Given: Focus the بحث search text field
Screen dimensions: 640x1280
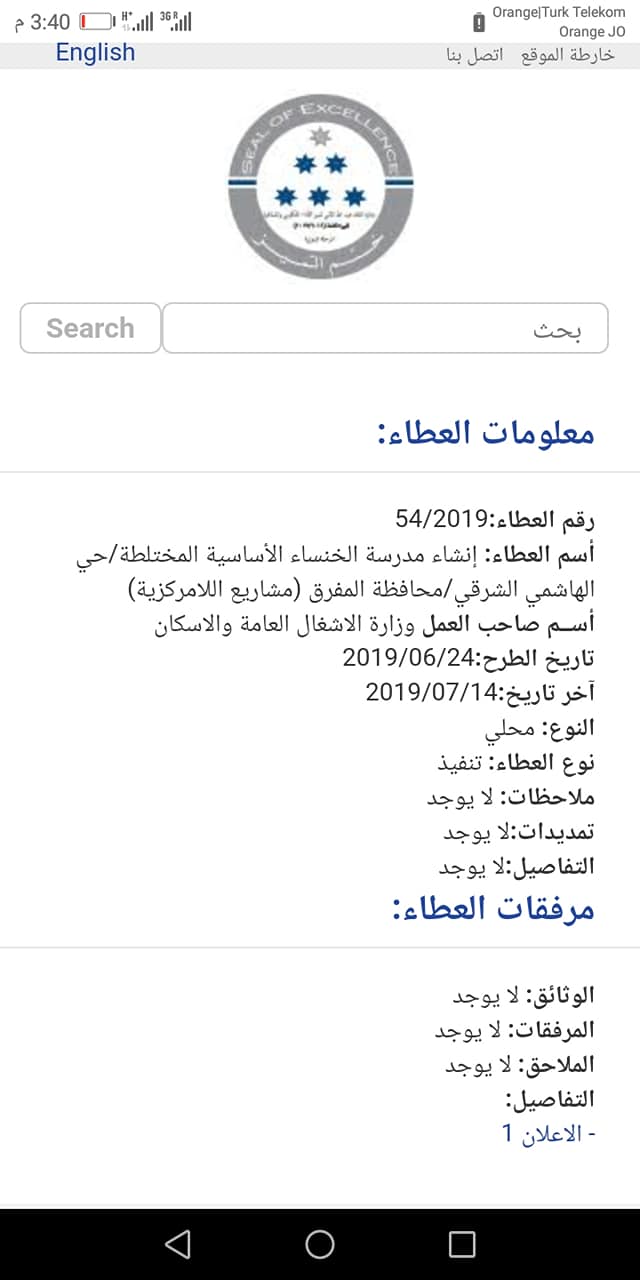Looking at the screenshot, I should (x=385, y=328).
